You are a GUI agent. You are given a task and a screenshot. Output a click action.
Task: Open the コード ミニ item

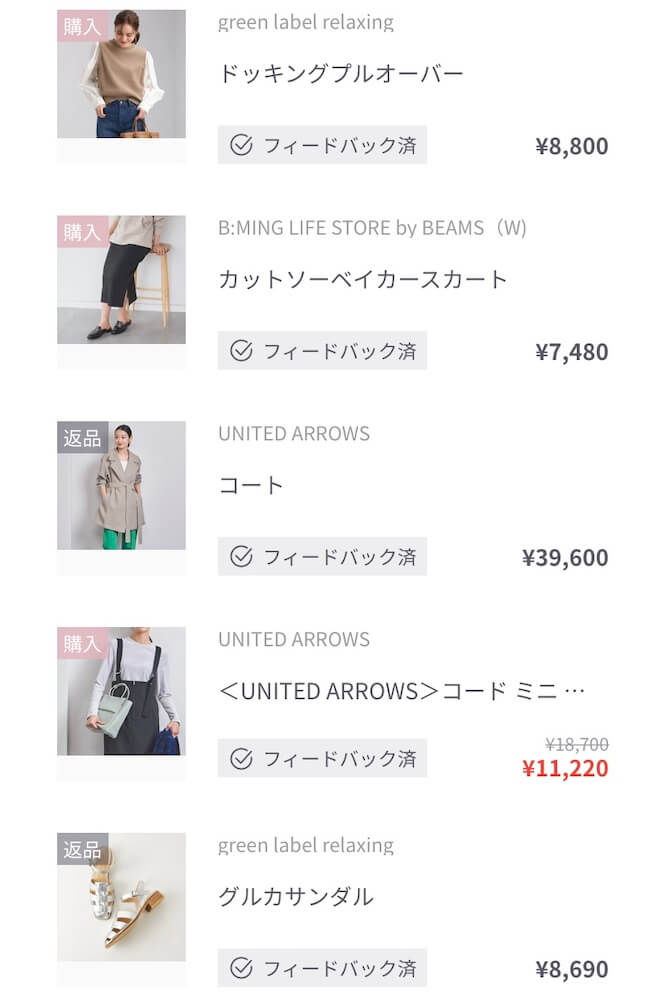tap(400, 691)
